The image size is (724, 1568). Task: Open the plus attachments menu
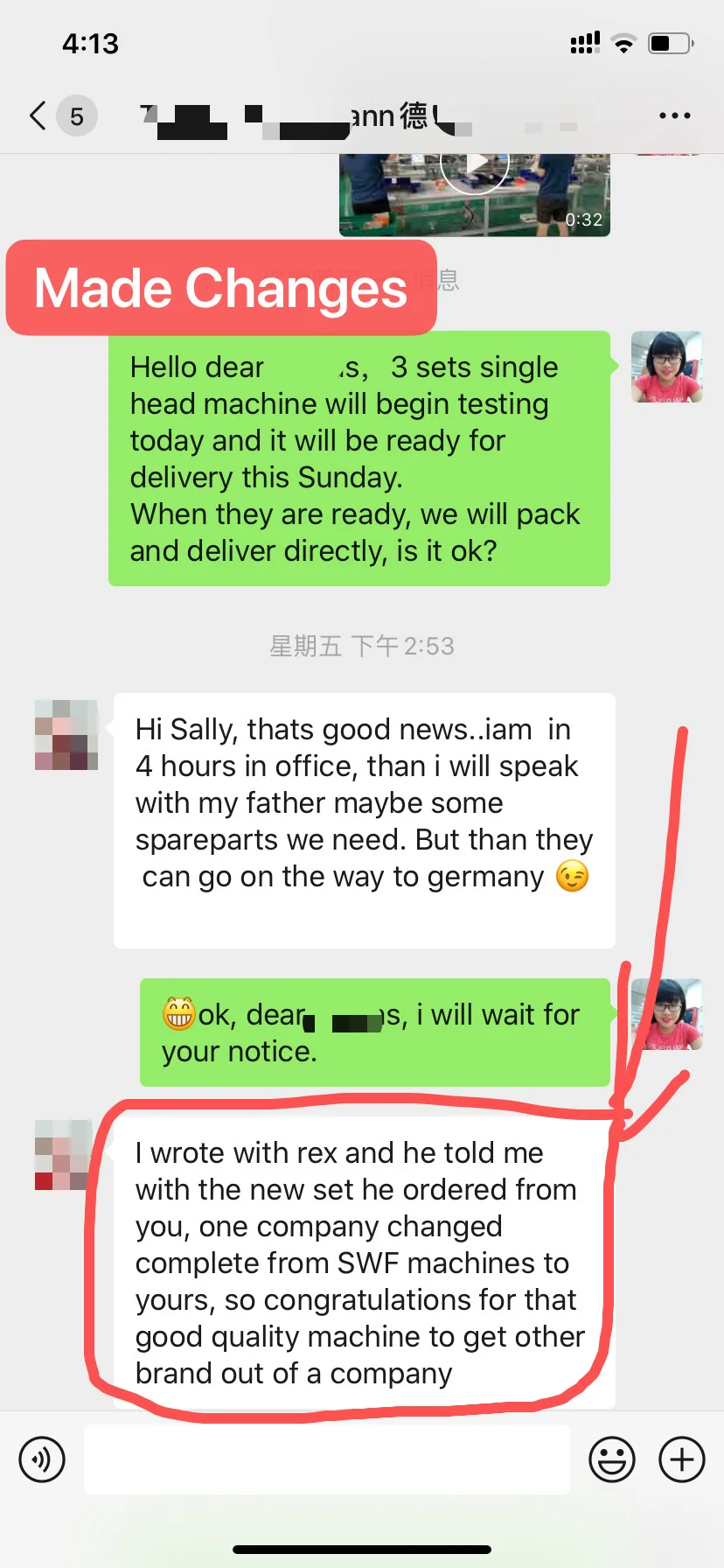682,1459
